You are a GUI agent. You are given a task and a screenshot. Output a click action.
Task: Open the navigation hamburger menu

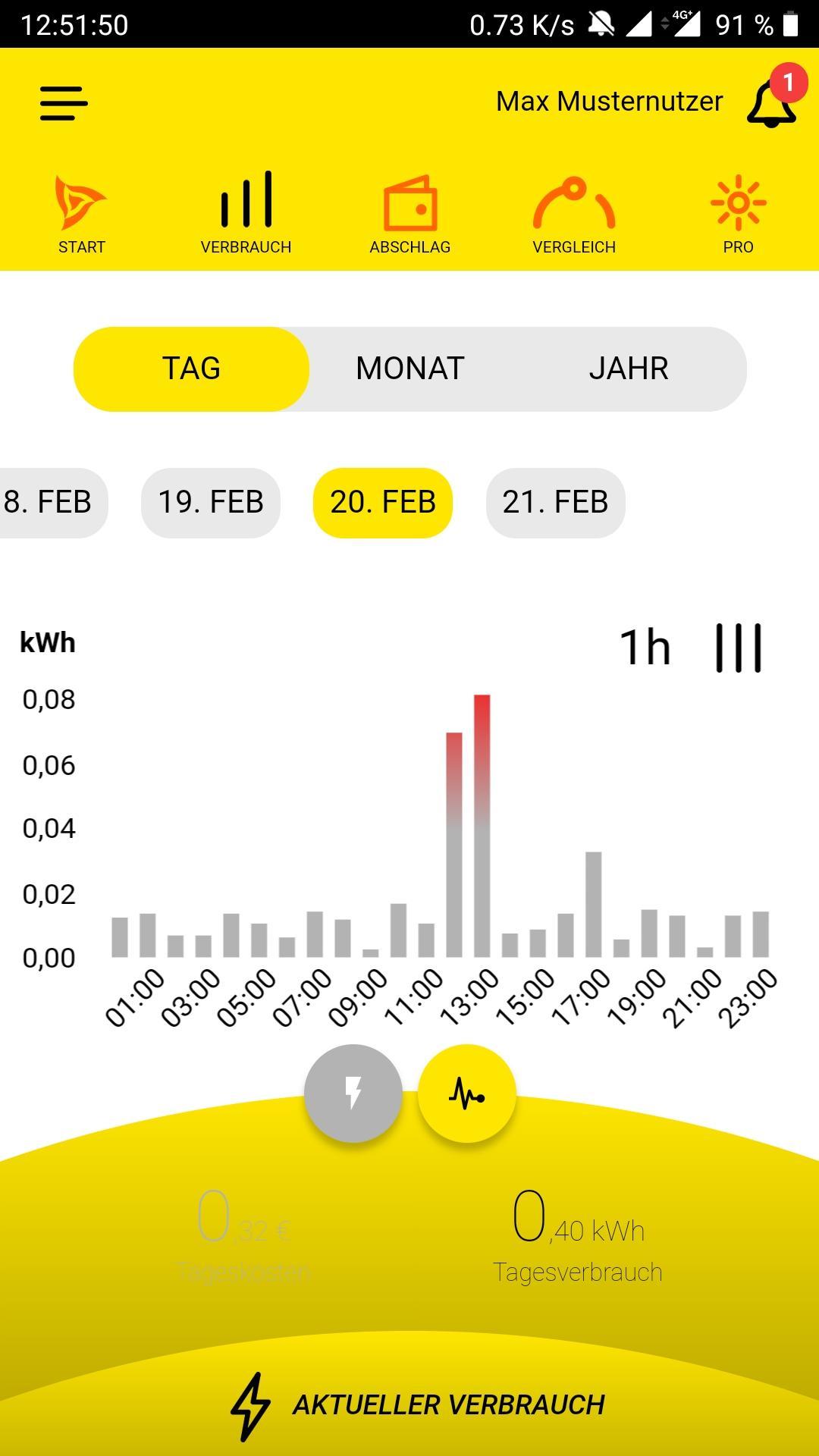tap(62, 103)
